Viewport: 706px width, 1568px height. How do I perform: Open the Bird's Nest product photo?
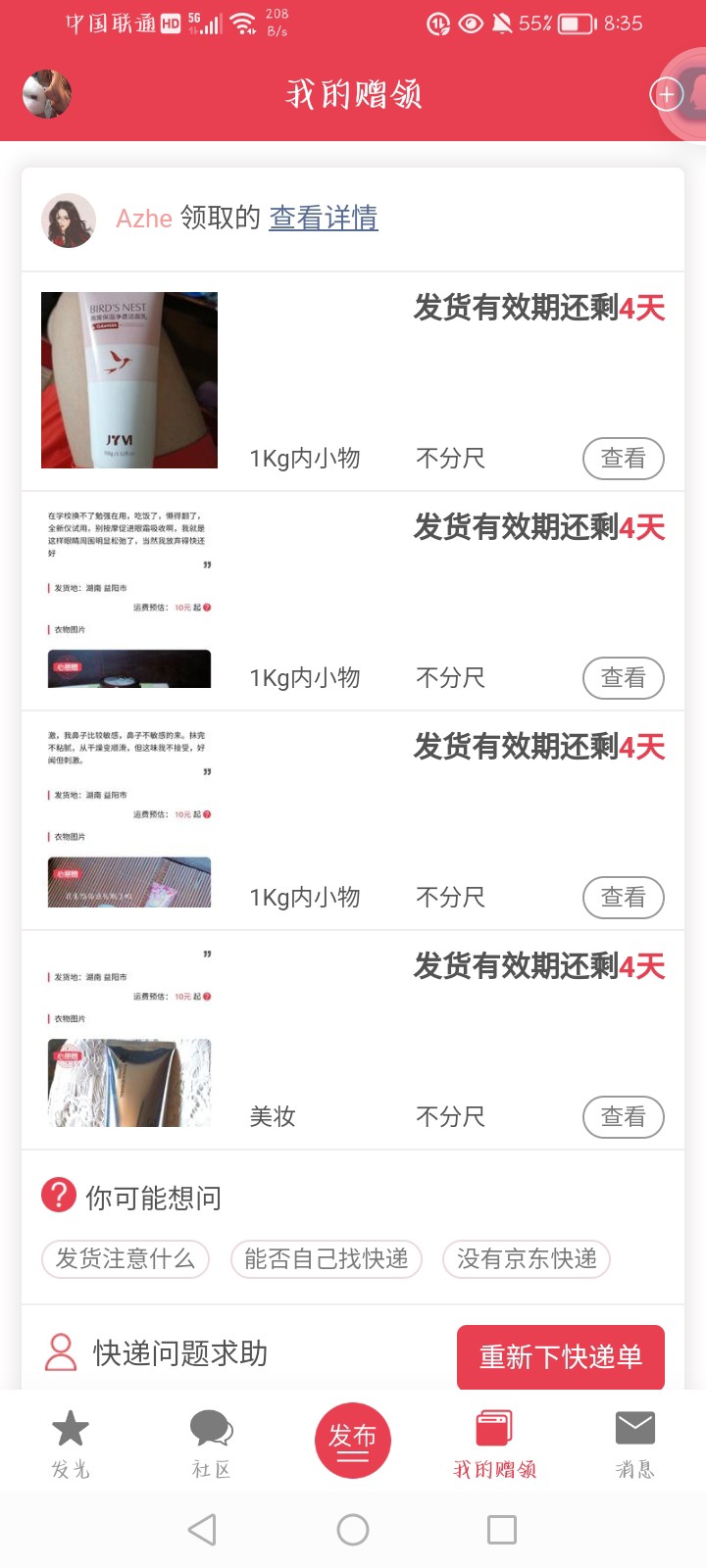(129, 380)
